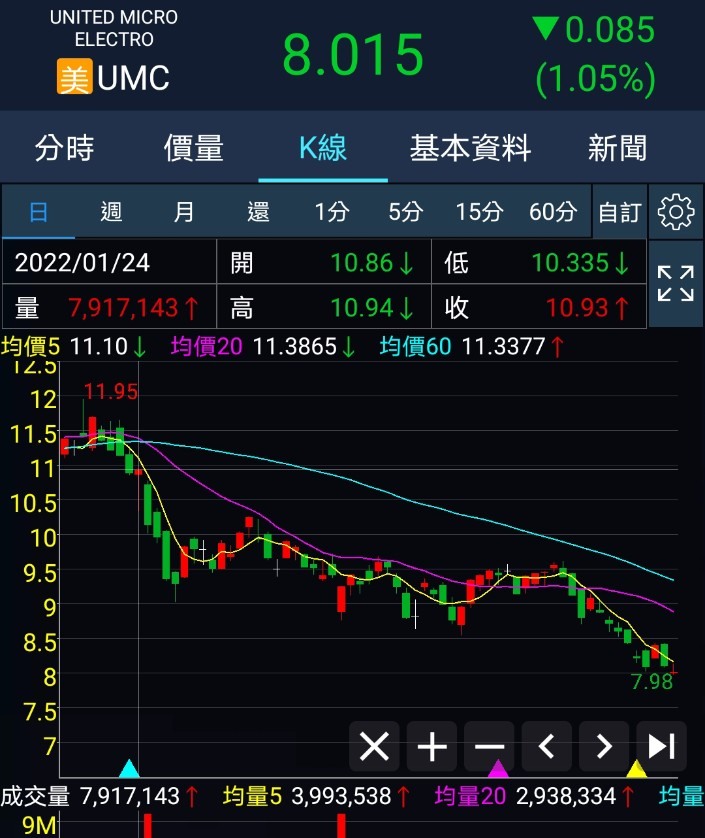The image size is (705, 838).
Task: Open the 自訂 custom period option
Action: tap(619, 212)
